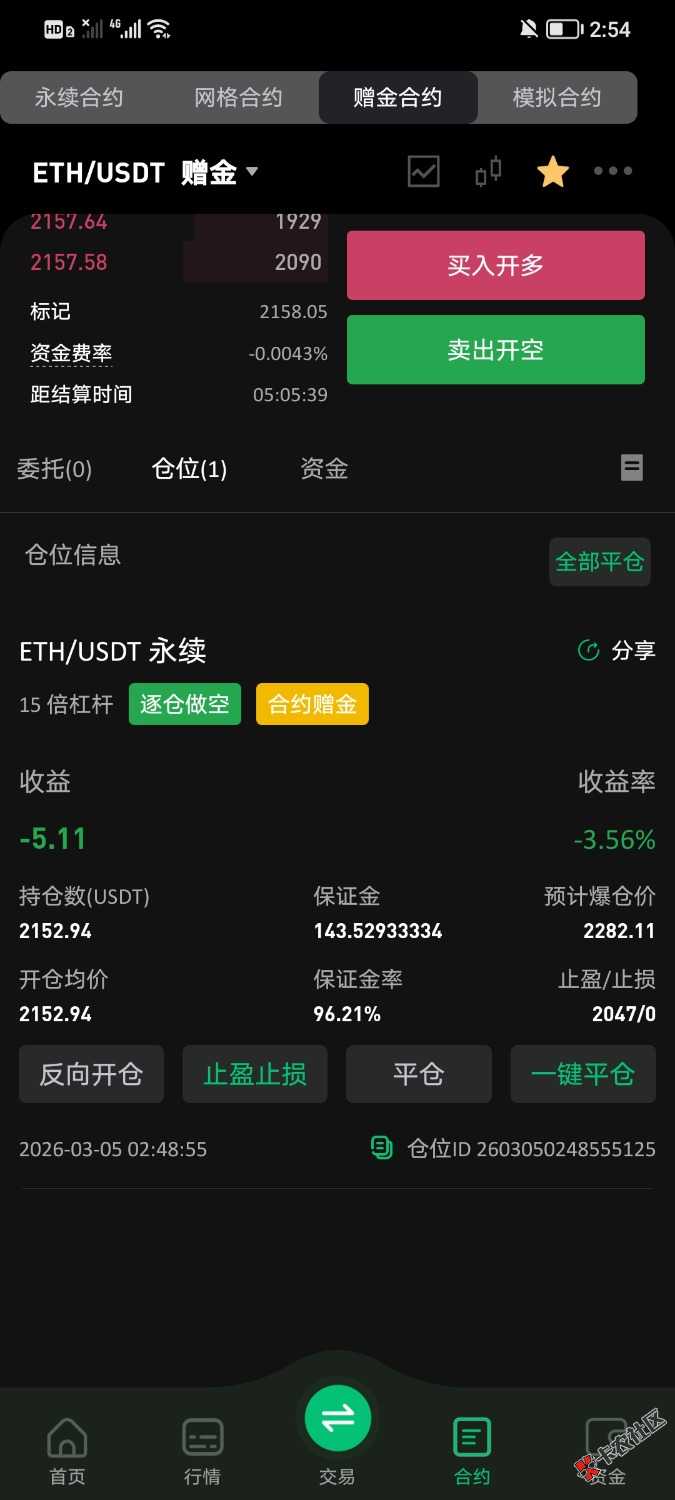Open the candlestick chart view

click(x=488, y=172)
